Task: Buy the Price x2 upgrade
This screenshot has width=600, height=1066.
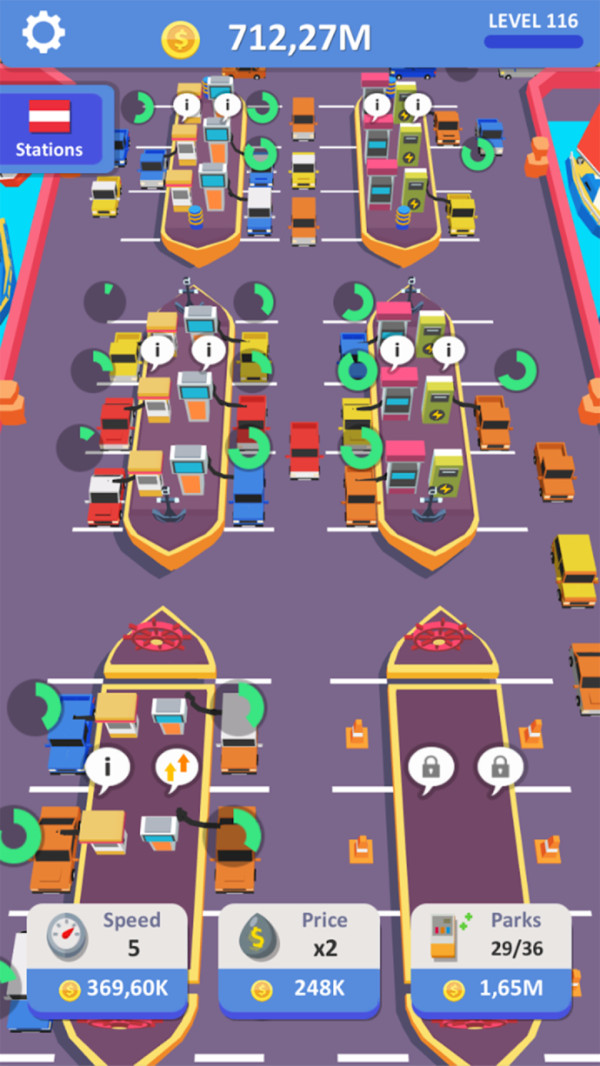Action: (299, 988)
